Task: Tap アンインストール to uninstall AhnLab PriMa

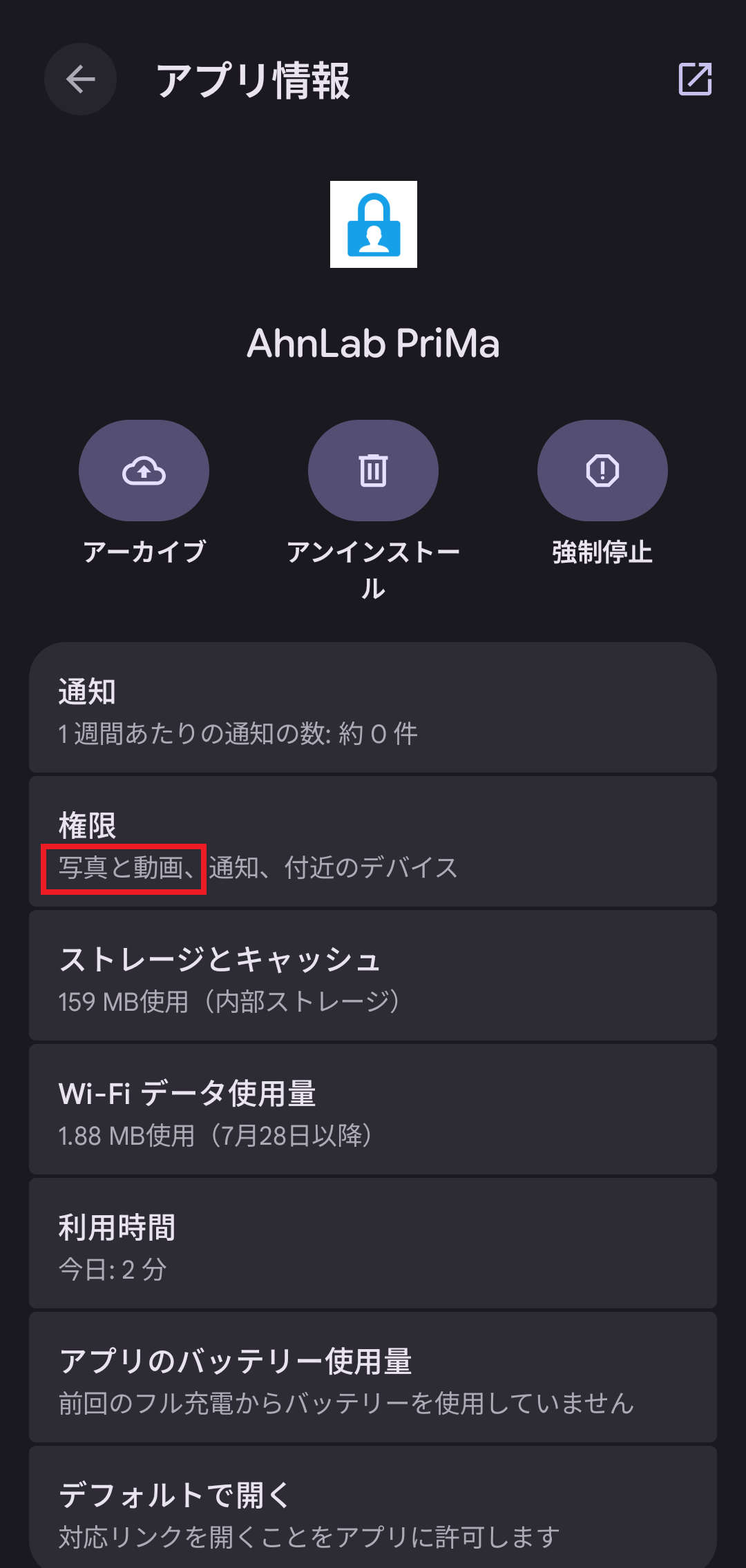Action: point(373,470)
